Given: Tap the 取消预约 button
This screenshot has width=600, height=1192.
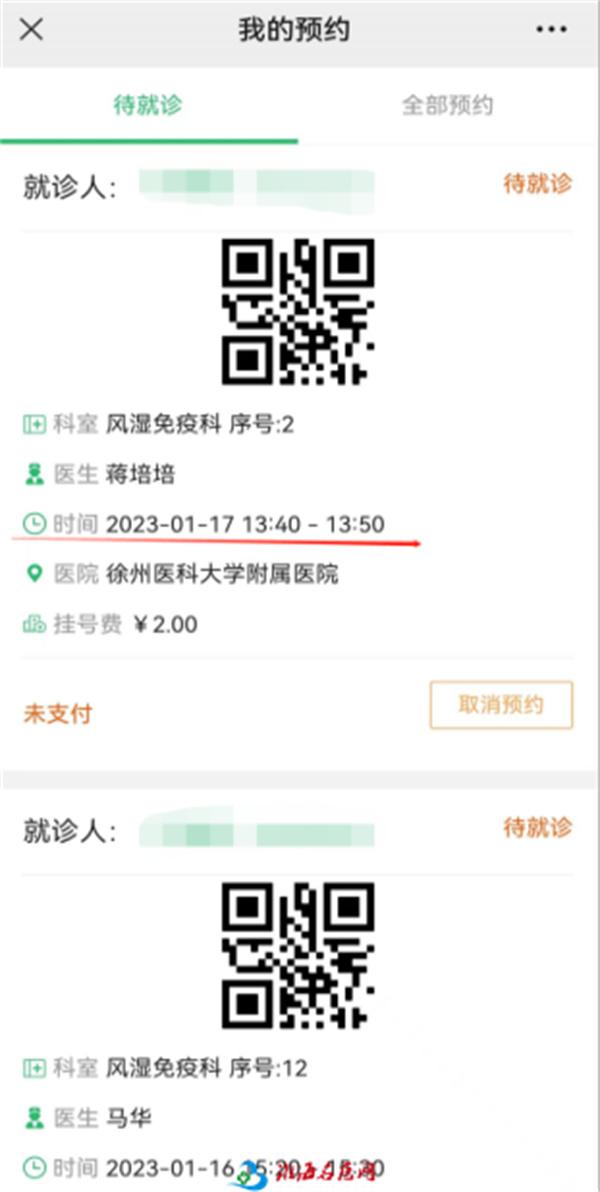Looking at the screenshot, I should coord(501,705).
